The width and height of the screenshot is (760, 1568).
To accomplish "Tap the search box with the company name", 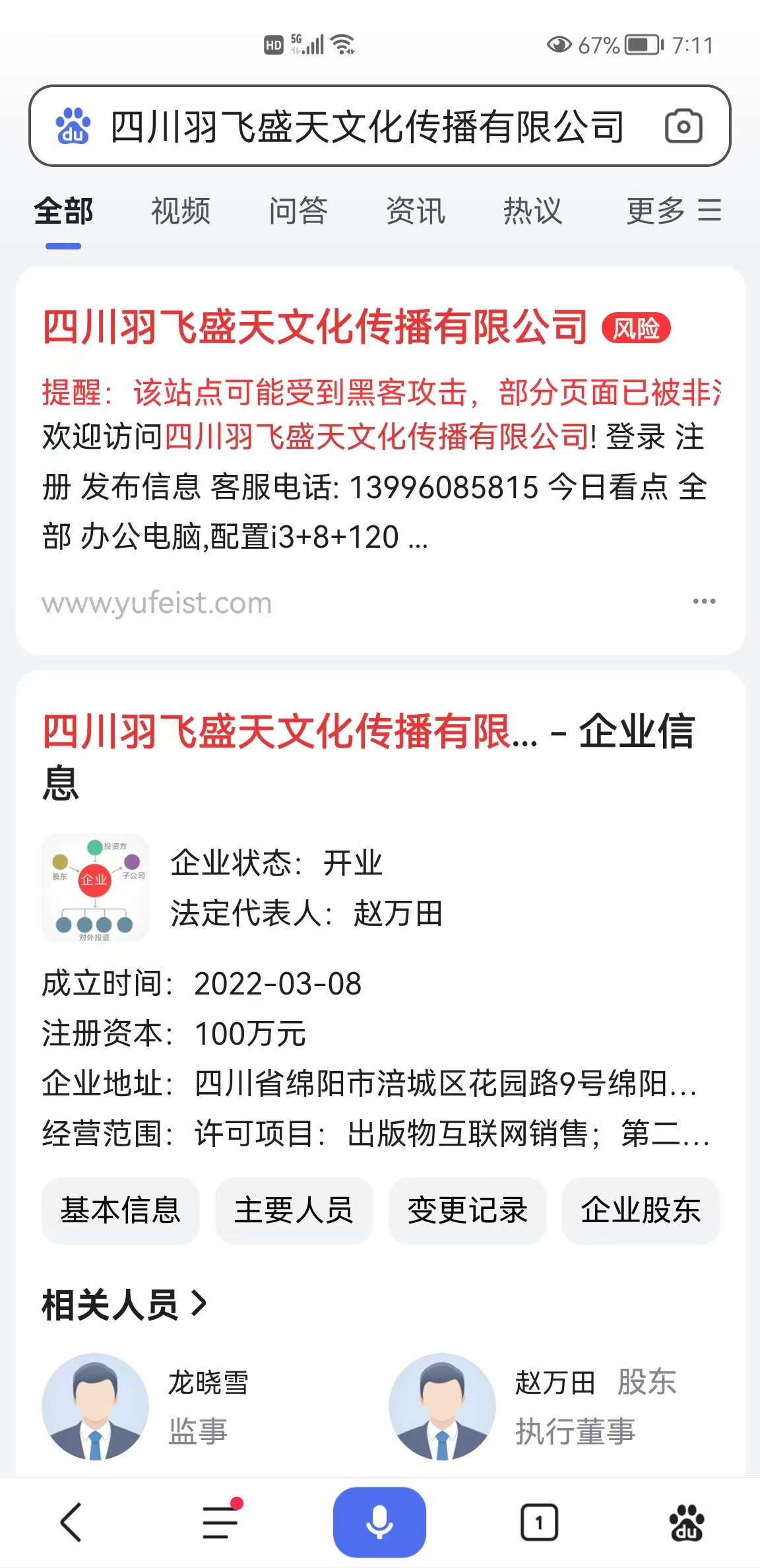I will click(366, 126).
